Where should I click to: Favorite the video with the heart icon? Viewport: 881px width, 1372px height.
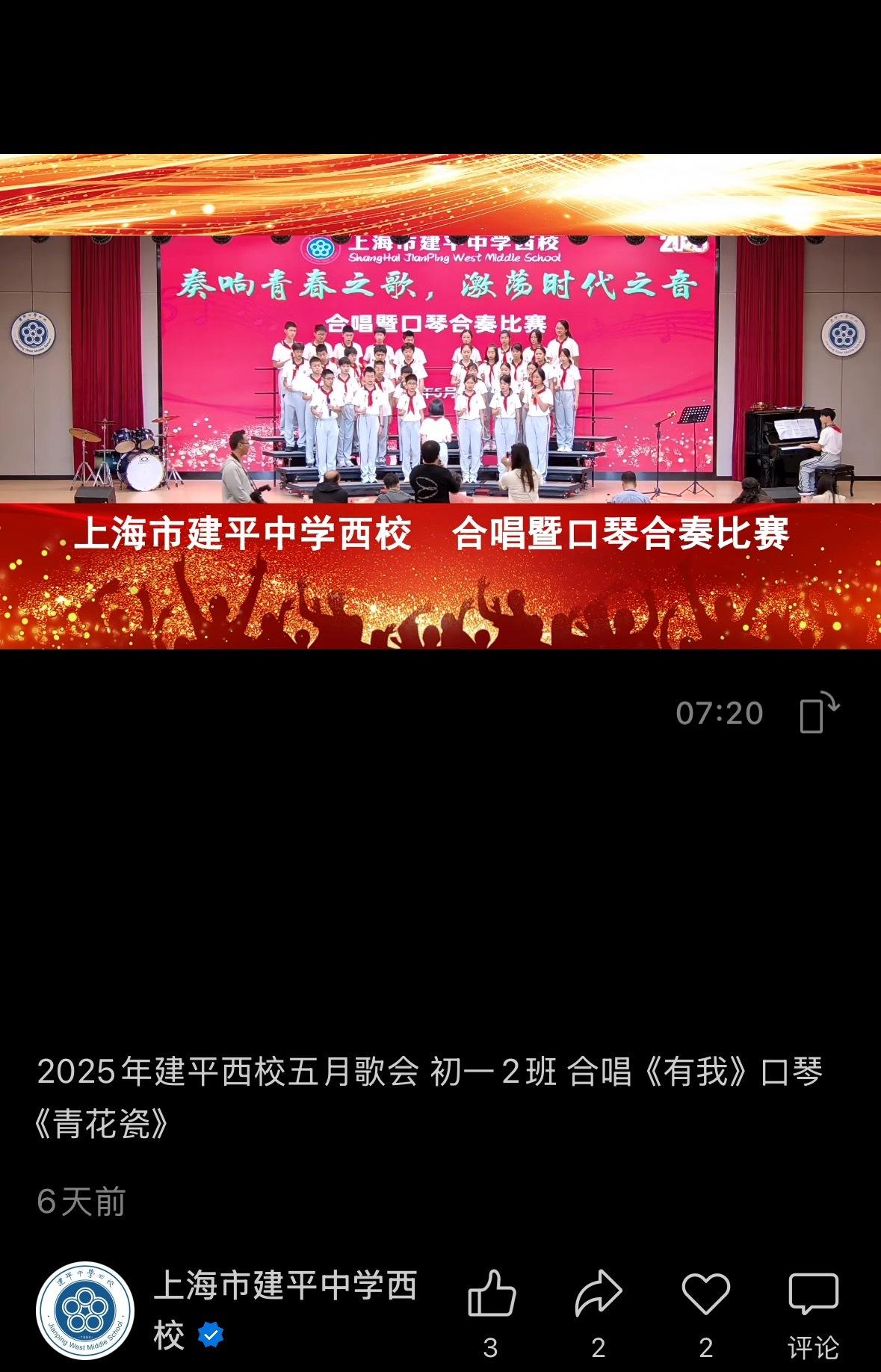705,1294
